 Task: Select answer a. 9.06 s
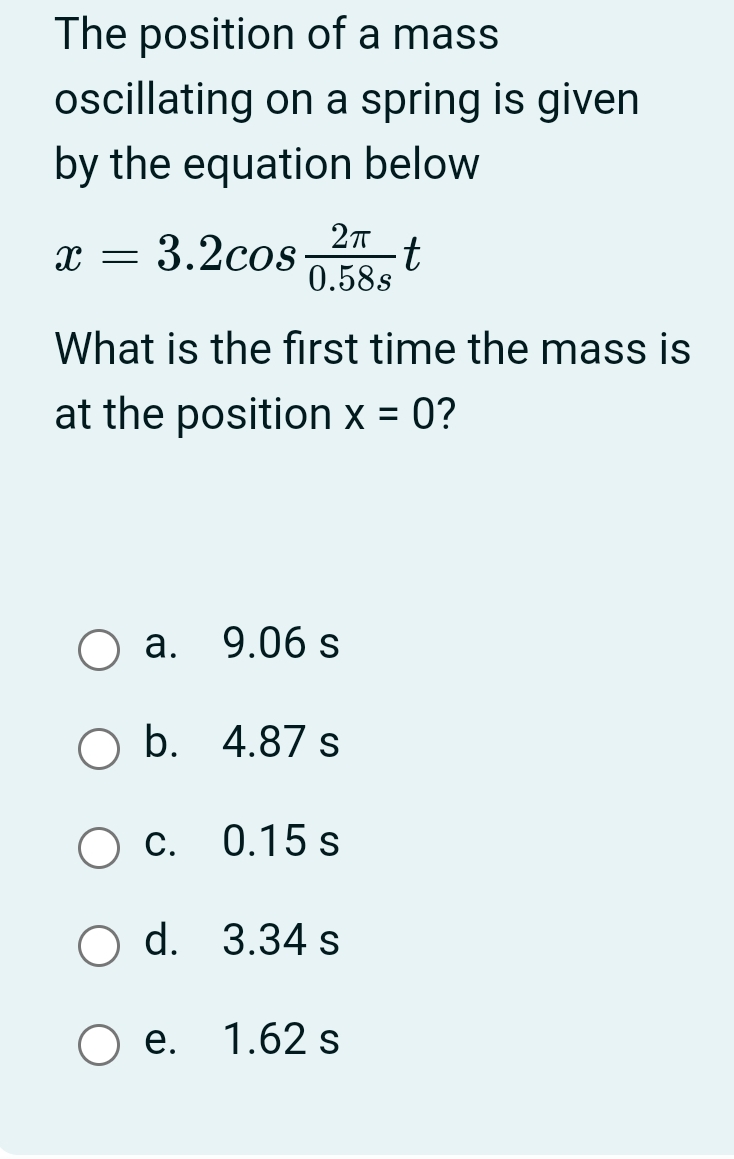(100, 648)
